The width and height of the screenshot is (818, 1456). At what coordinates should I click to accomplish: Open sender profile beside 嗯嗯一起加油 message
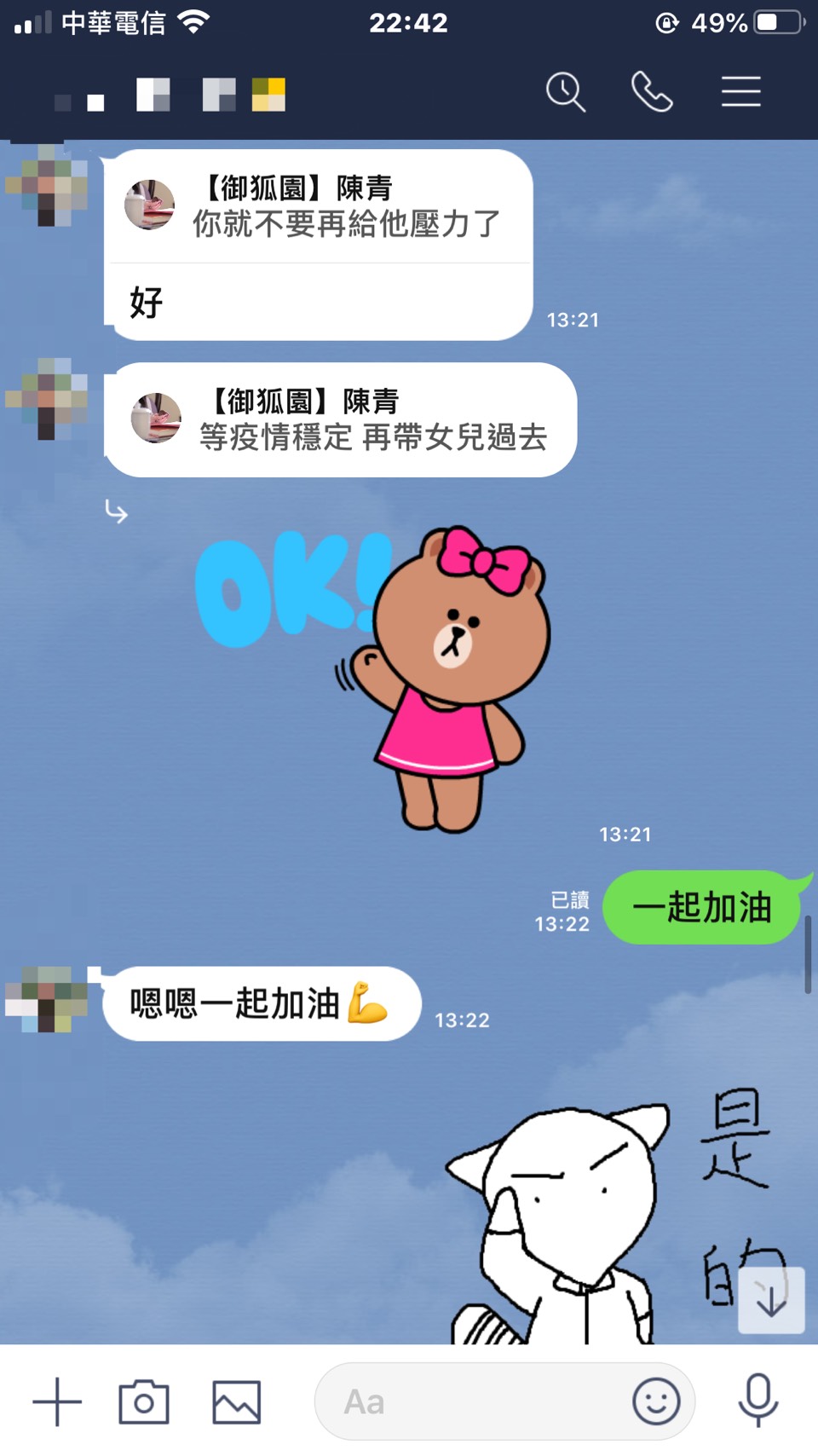46,999
